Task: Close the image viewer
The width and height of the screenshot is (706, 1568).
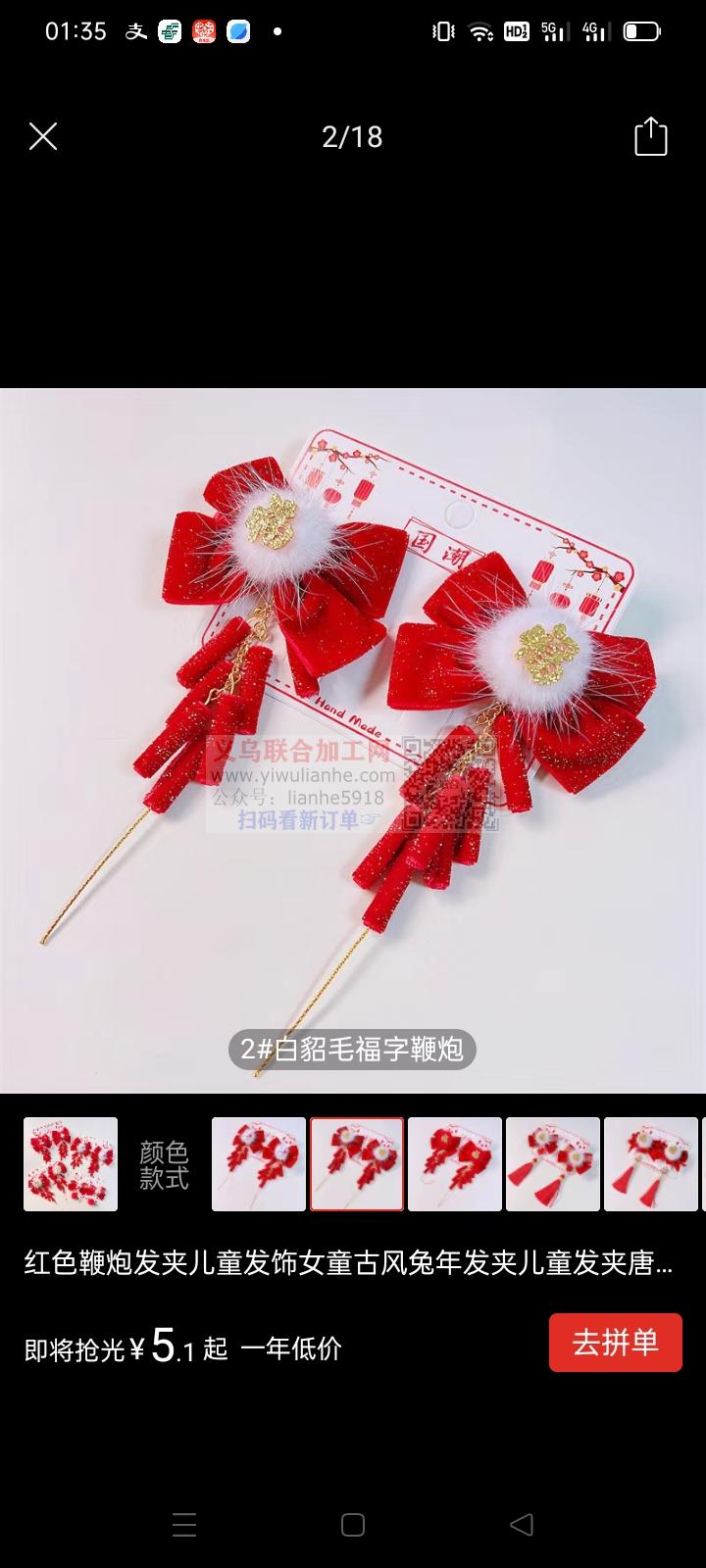Action: tap(43, 136)
